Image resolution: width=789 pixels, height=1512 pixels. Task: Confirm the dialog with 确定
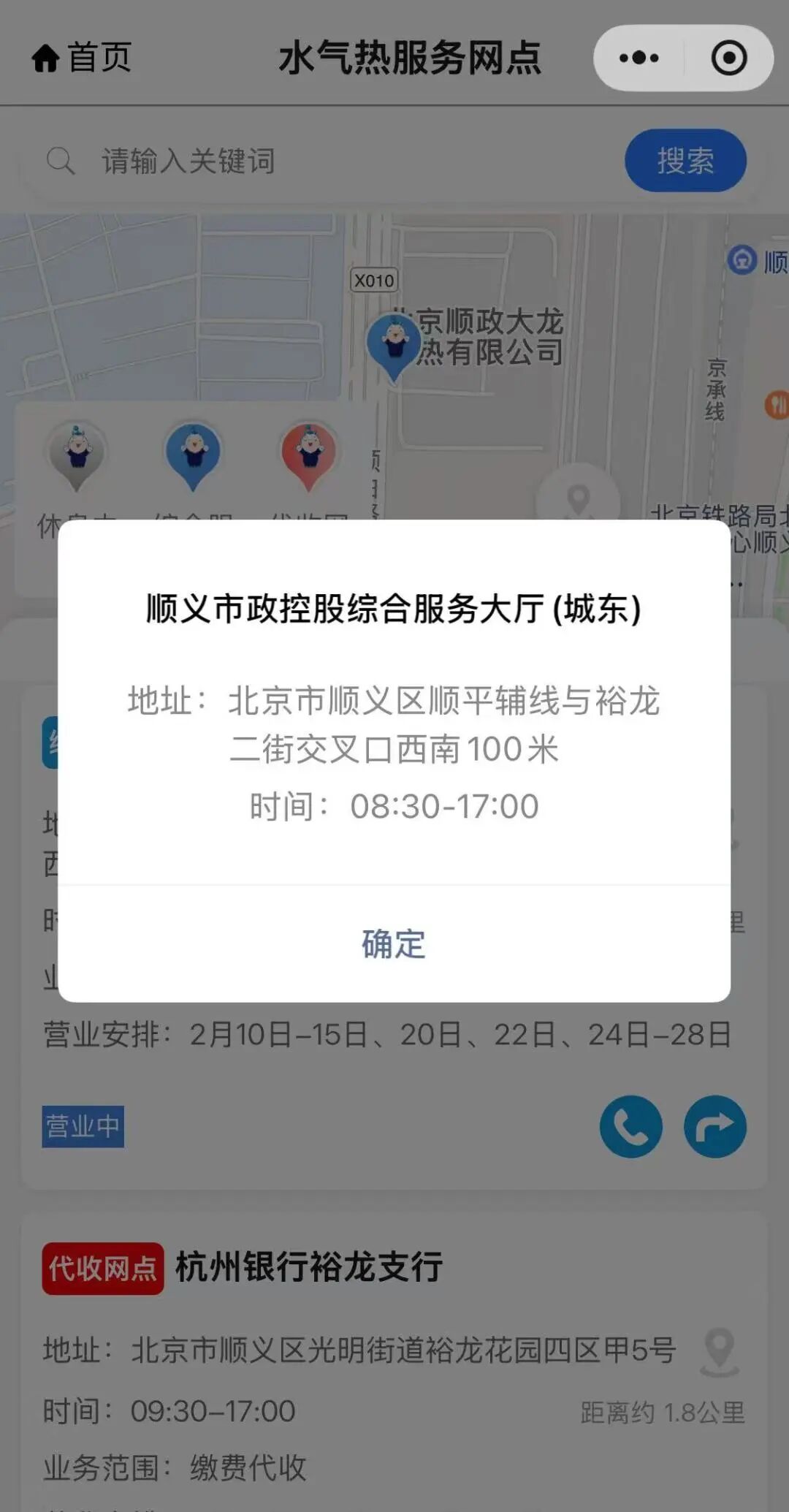click(x=393, y=943)
